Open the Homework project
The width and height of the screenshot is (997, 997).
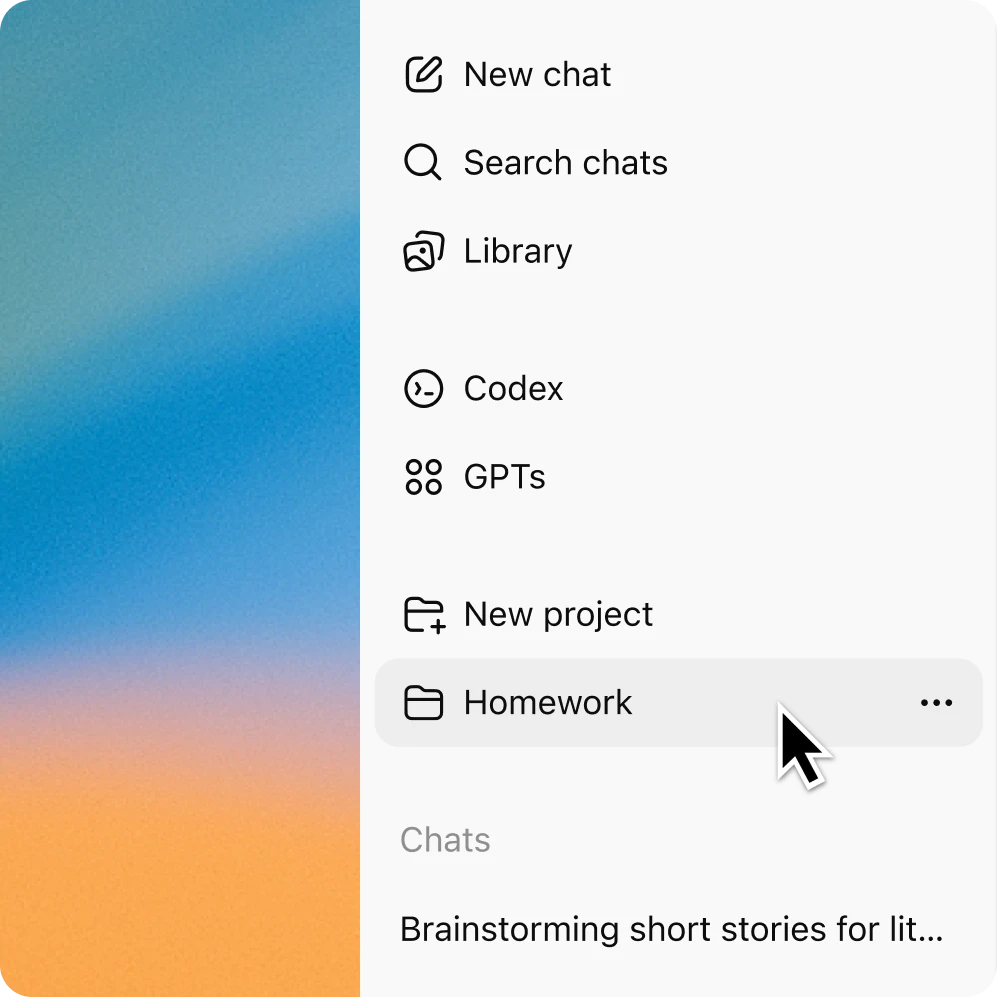548,703
